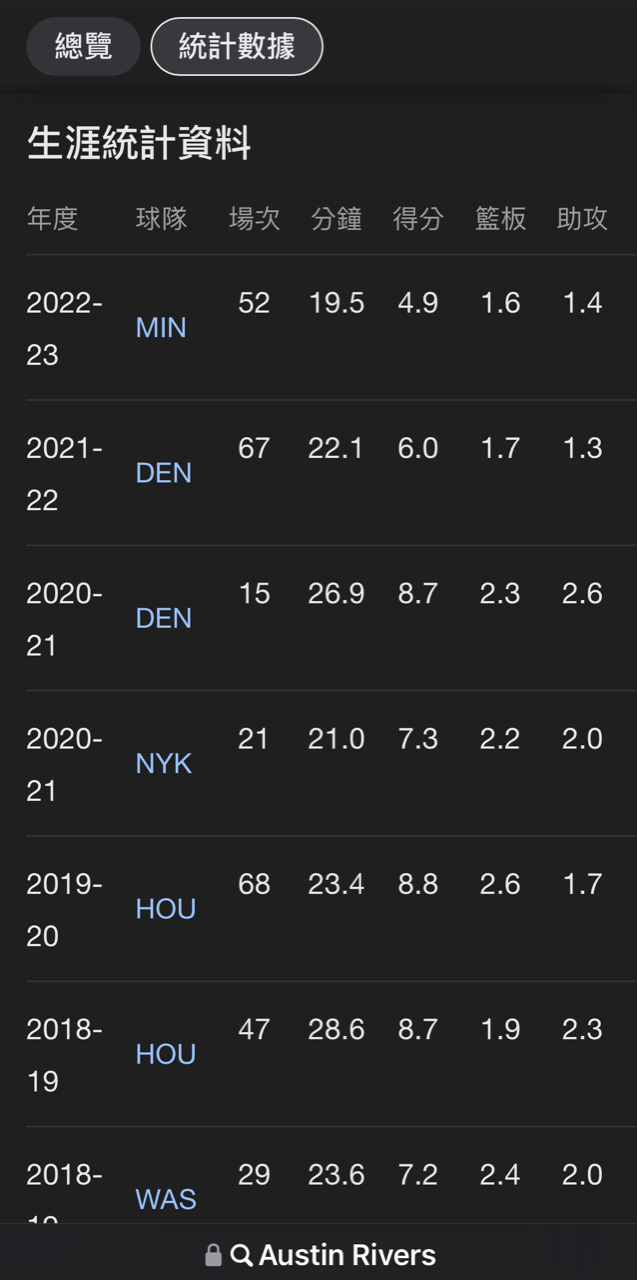Tap the HOU link in the 47-game season
Image resolution: width=638 pixels, height=1280 pixels.
[x=165, y=1054]
